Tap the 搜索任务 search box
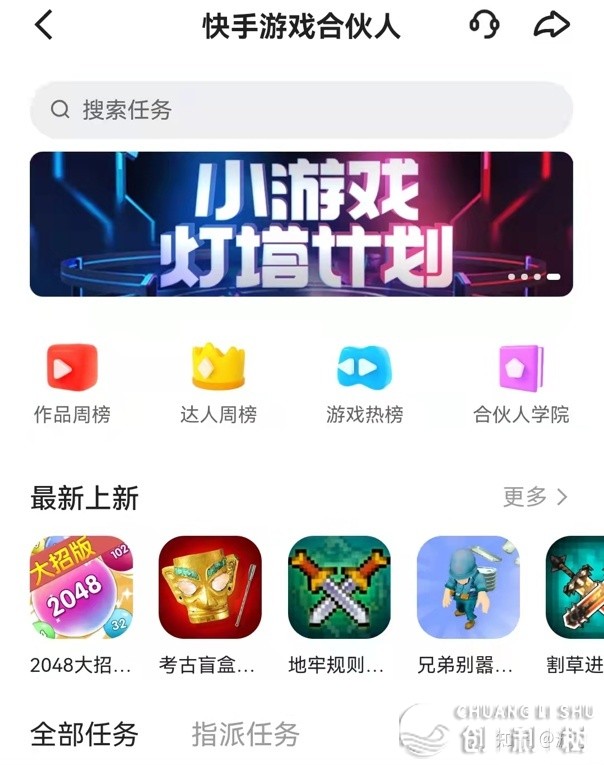The height and width of the screenshot is (765, 604). (300, 110)
